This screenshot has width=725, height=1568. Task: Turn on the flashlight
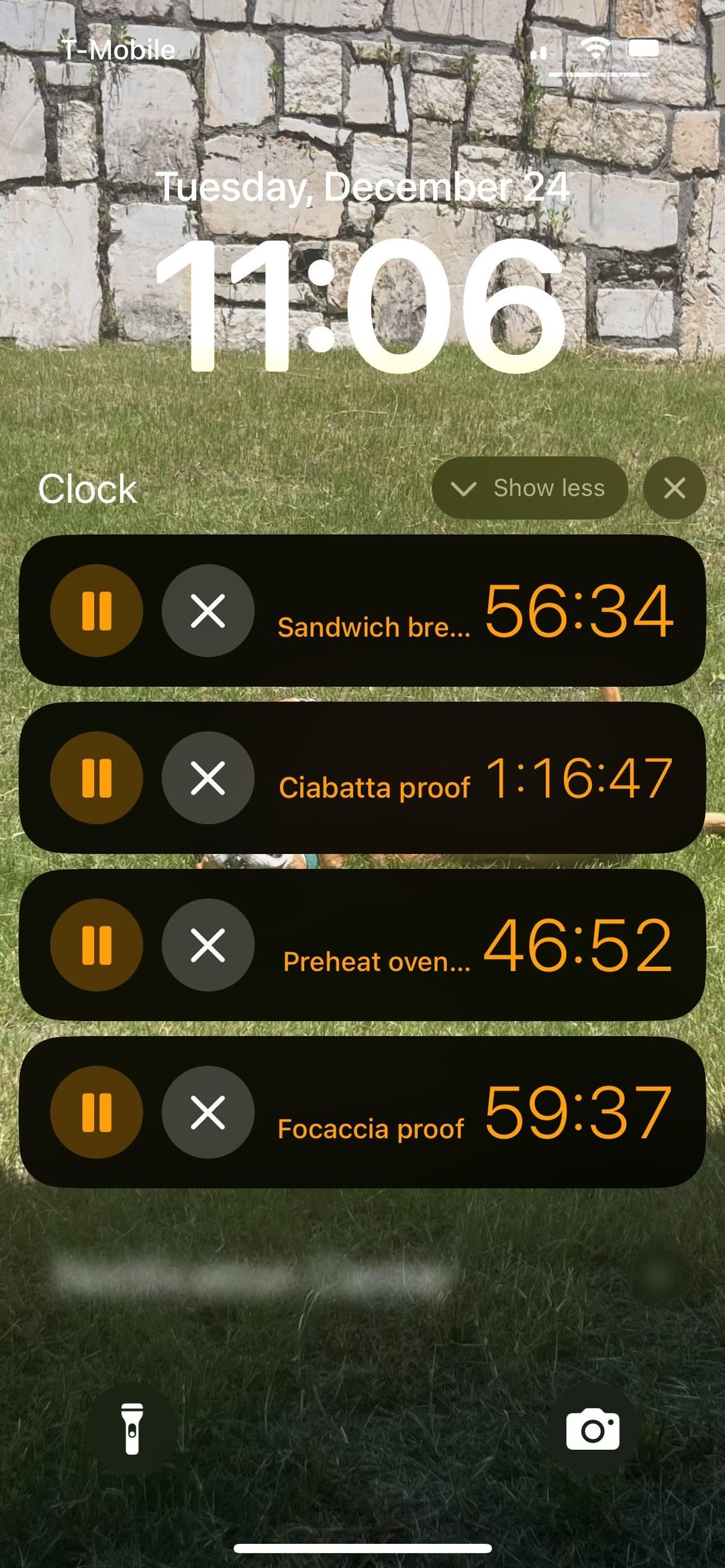(x=132, y=1429)
